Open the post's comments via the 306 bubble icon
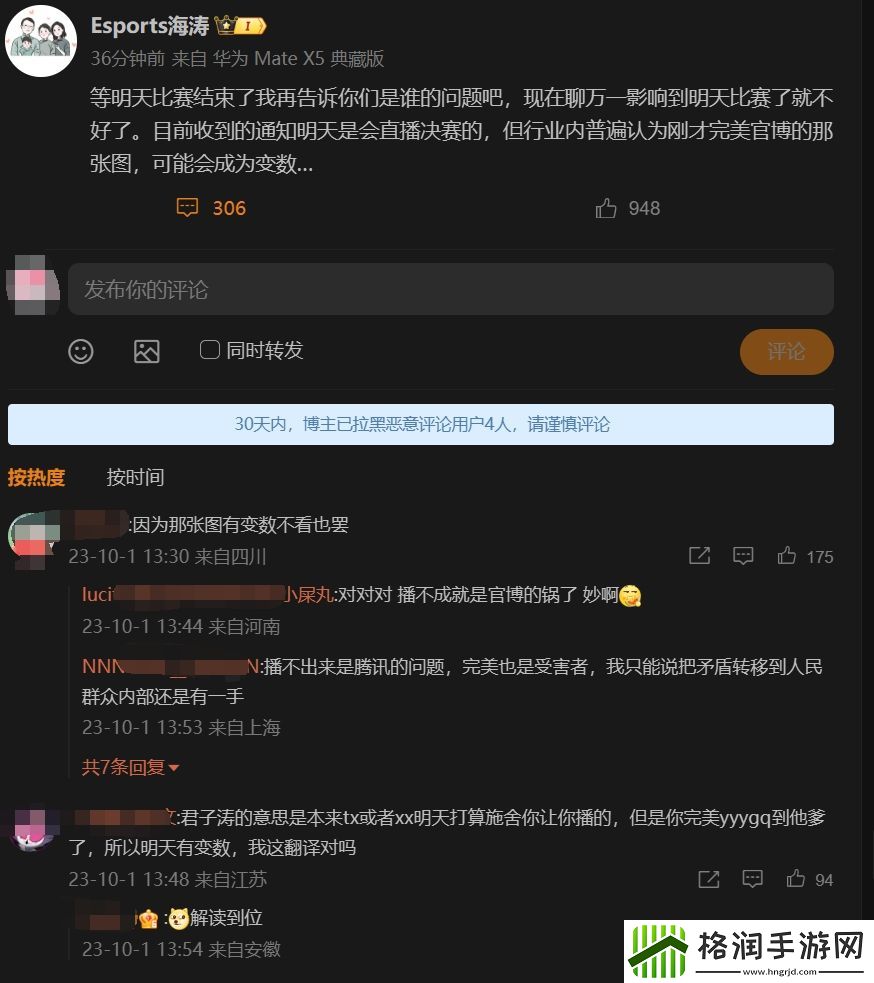 [188, 207]
